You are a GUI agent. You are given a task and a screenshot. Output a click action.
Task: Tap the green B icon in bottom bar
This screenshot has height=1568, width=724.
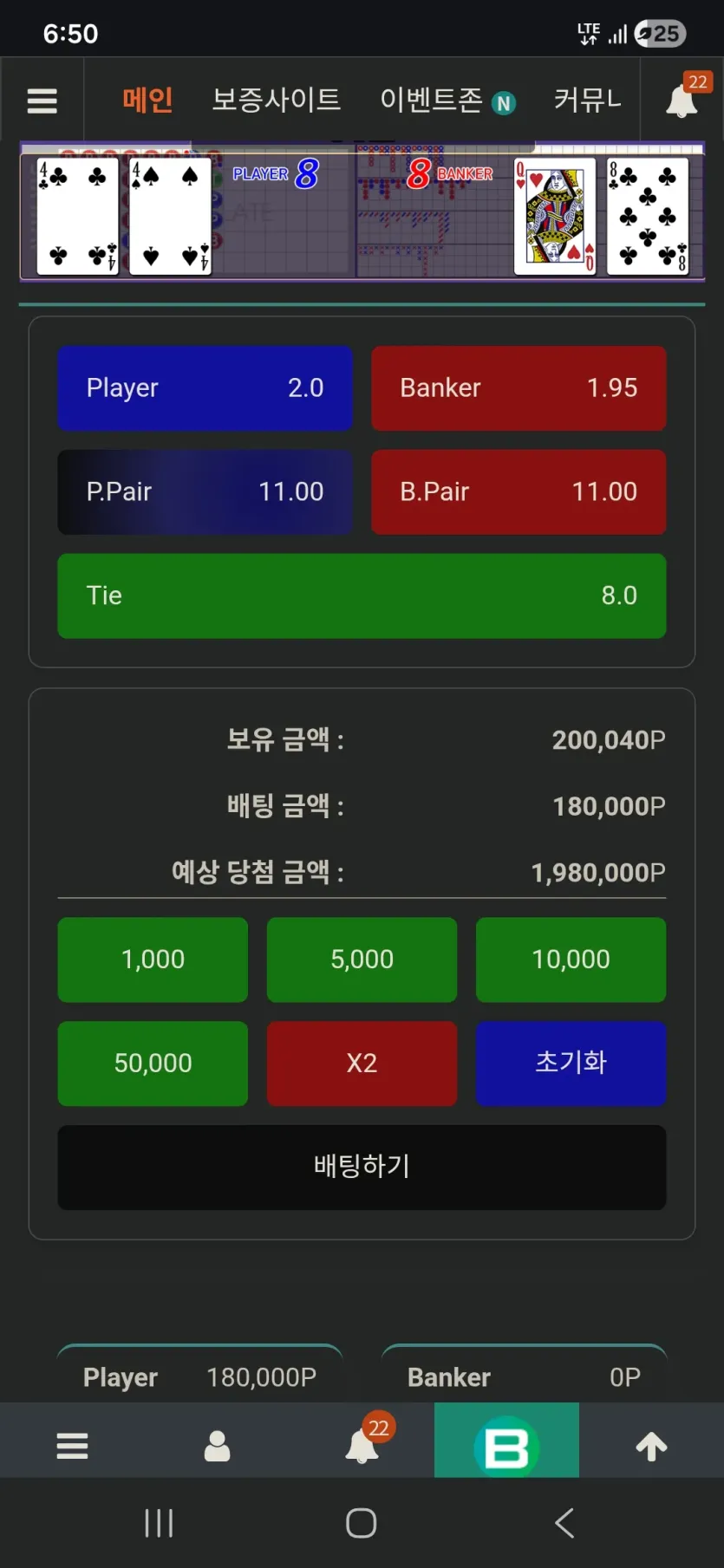506,1447
